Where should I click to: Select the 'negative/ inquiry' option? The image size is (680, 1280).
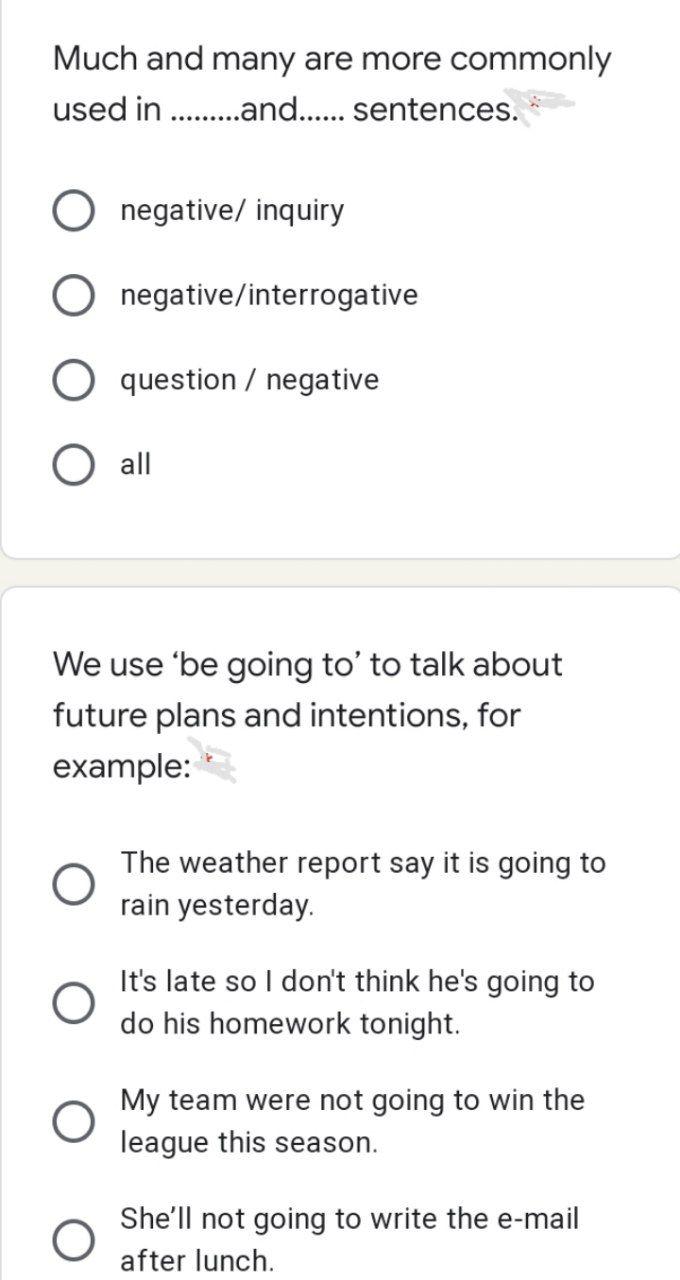click(x=74, y=211)
